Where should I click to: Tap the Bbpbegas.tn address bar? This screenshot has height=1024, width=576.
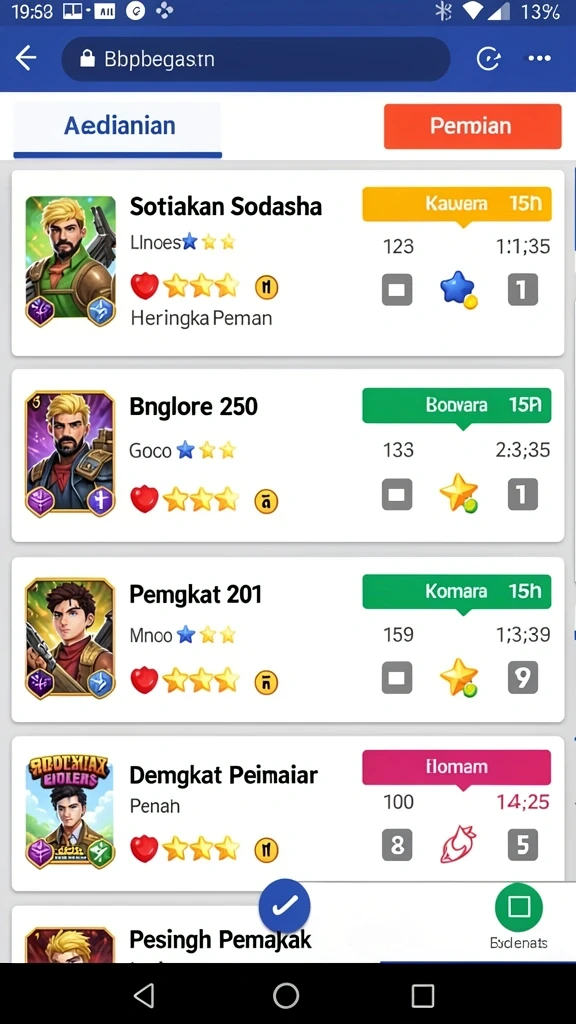point(255,59)
